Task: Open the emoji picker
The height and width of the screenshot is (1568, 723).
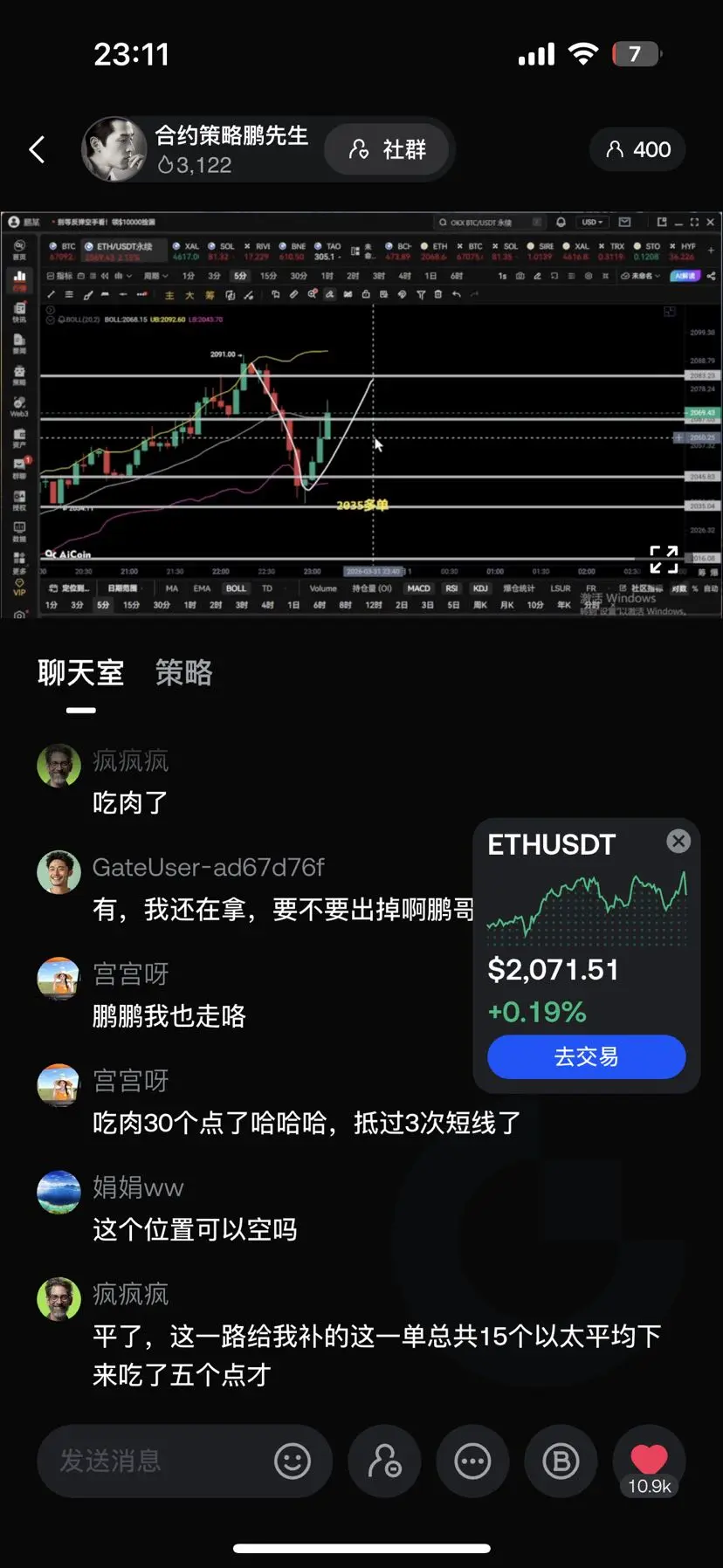Action: click(293, 1461)
